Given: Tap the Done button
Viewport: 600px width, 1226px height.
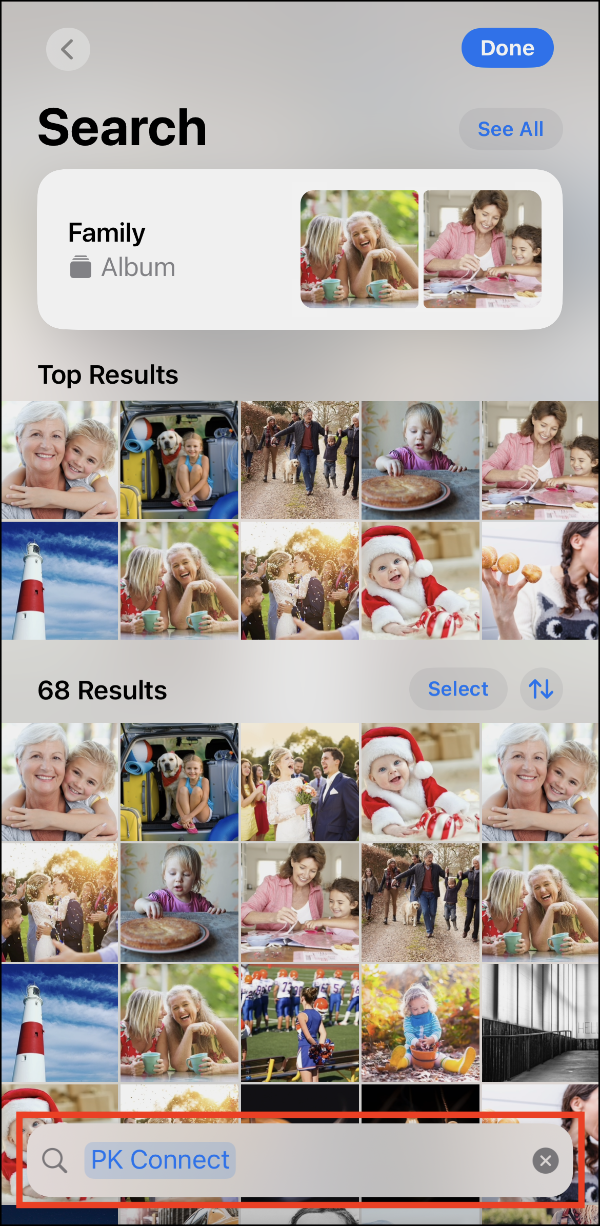Looking at the screenshot, I should tap(507, 48).
